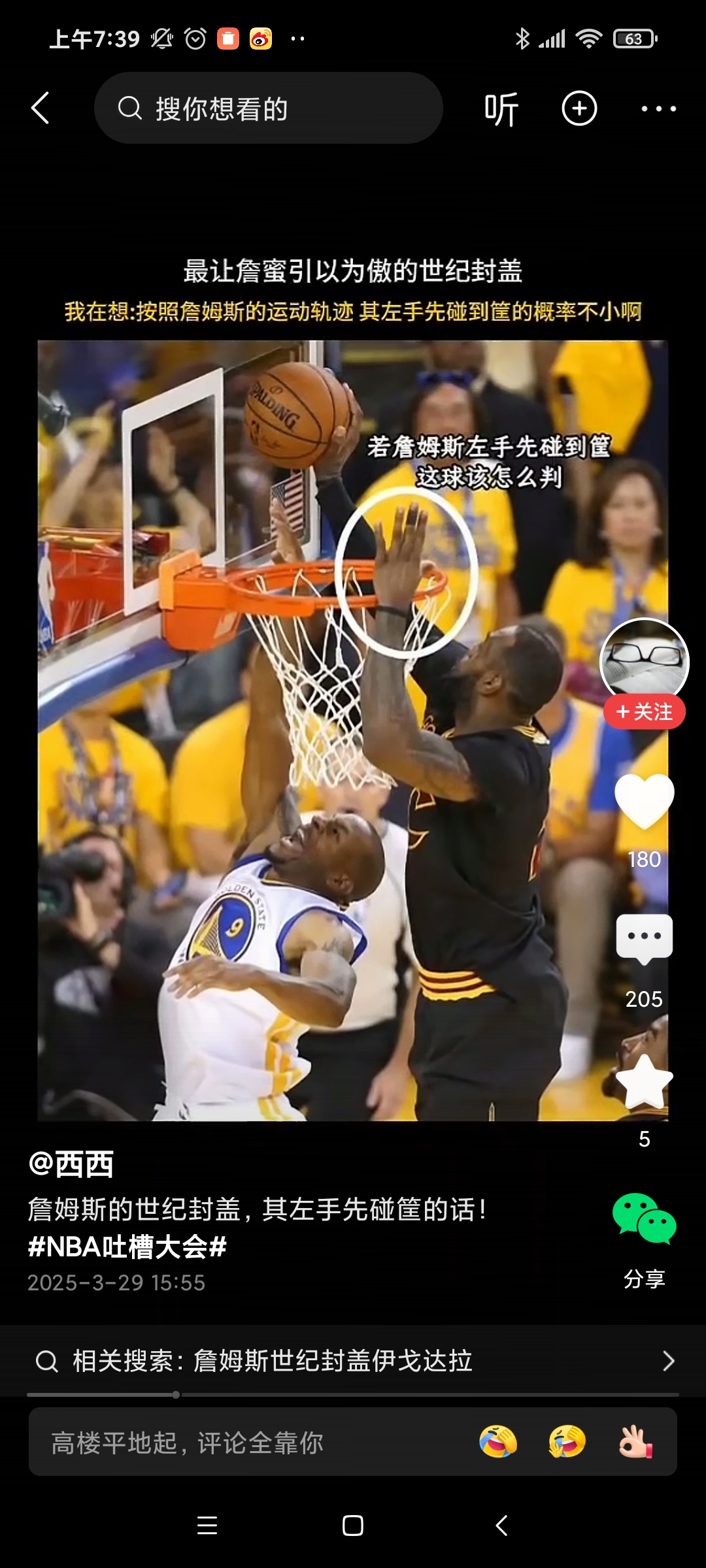Send the first laughing emoji reaction
This screenshot has height=1568, width=706.
[498, 1442]
